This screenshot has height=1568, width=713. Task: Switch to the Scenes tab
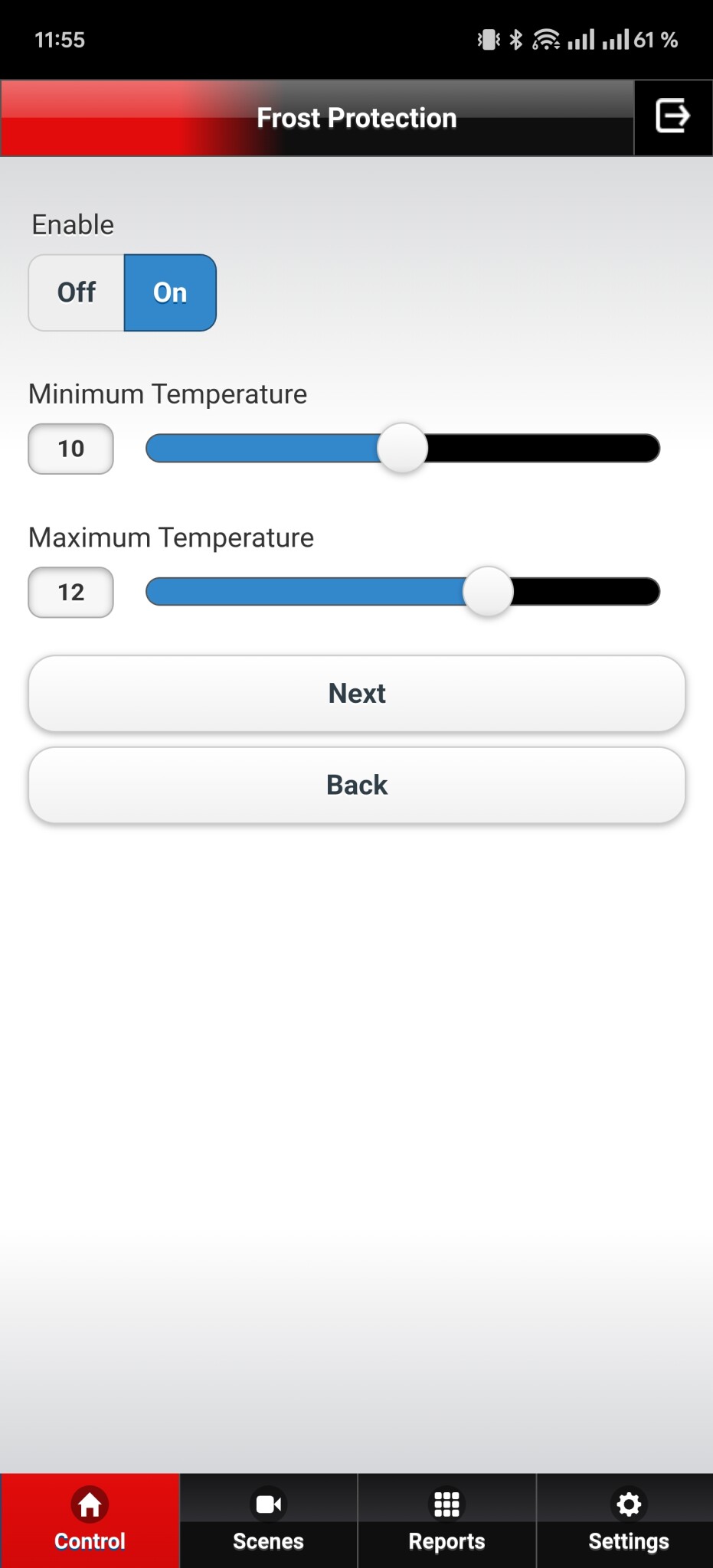coord(268,1521)
